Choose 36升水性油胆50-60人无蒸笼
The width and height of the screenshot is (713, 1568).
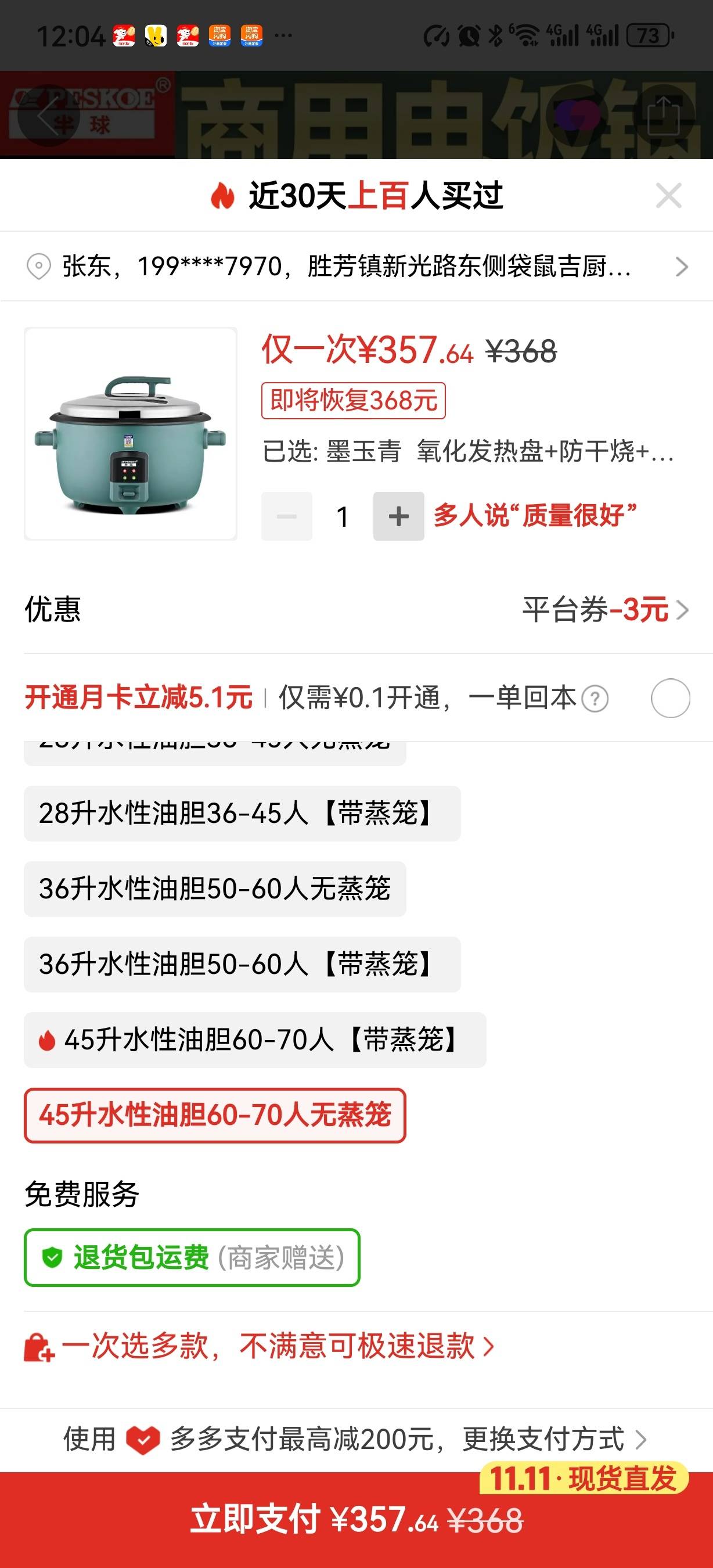215,889
